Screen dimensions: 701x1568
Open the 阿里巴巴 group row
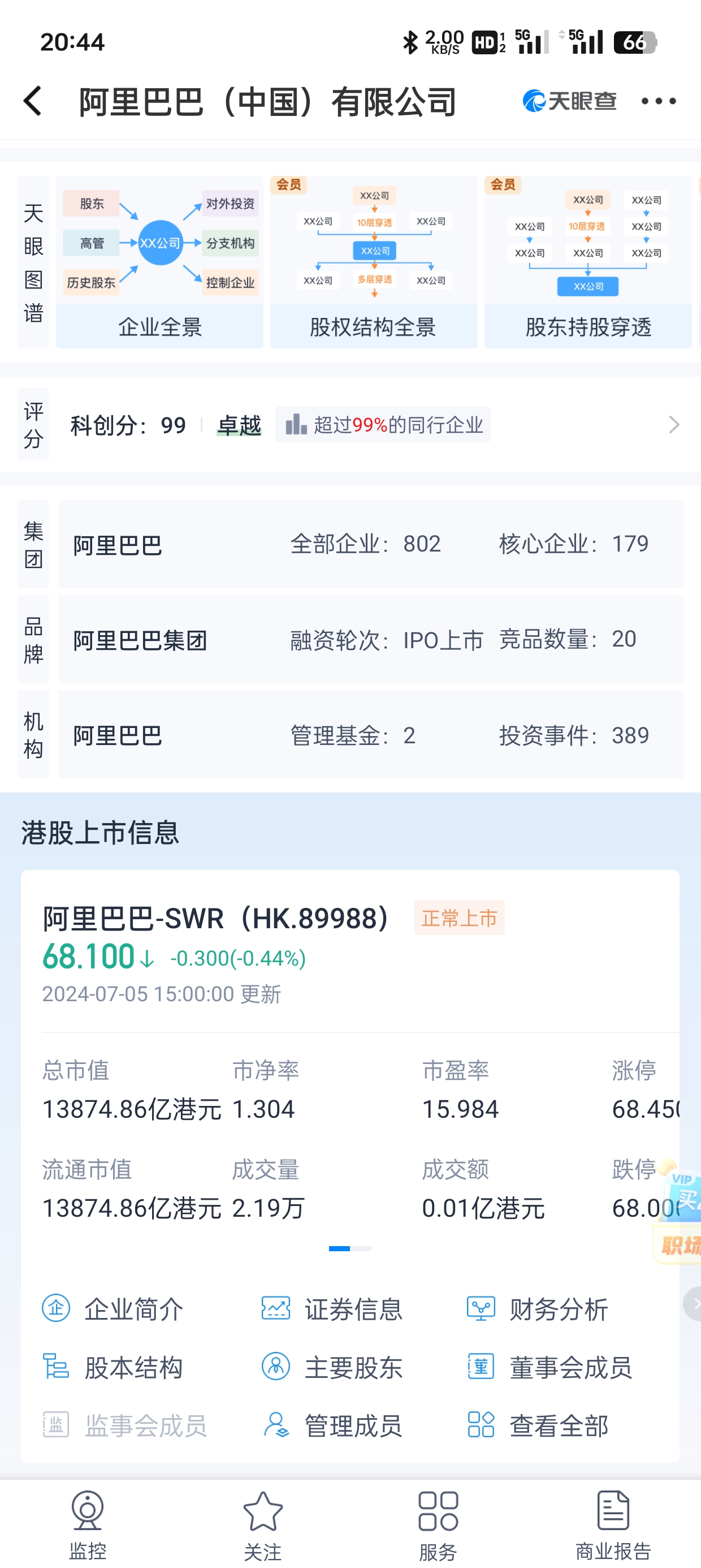(x=370, y=544)
